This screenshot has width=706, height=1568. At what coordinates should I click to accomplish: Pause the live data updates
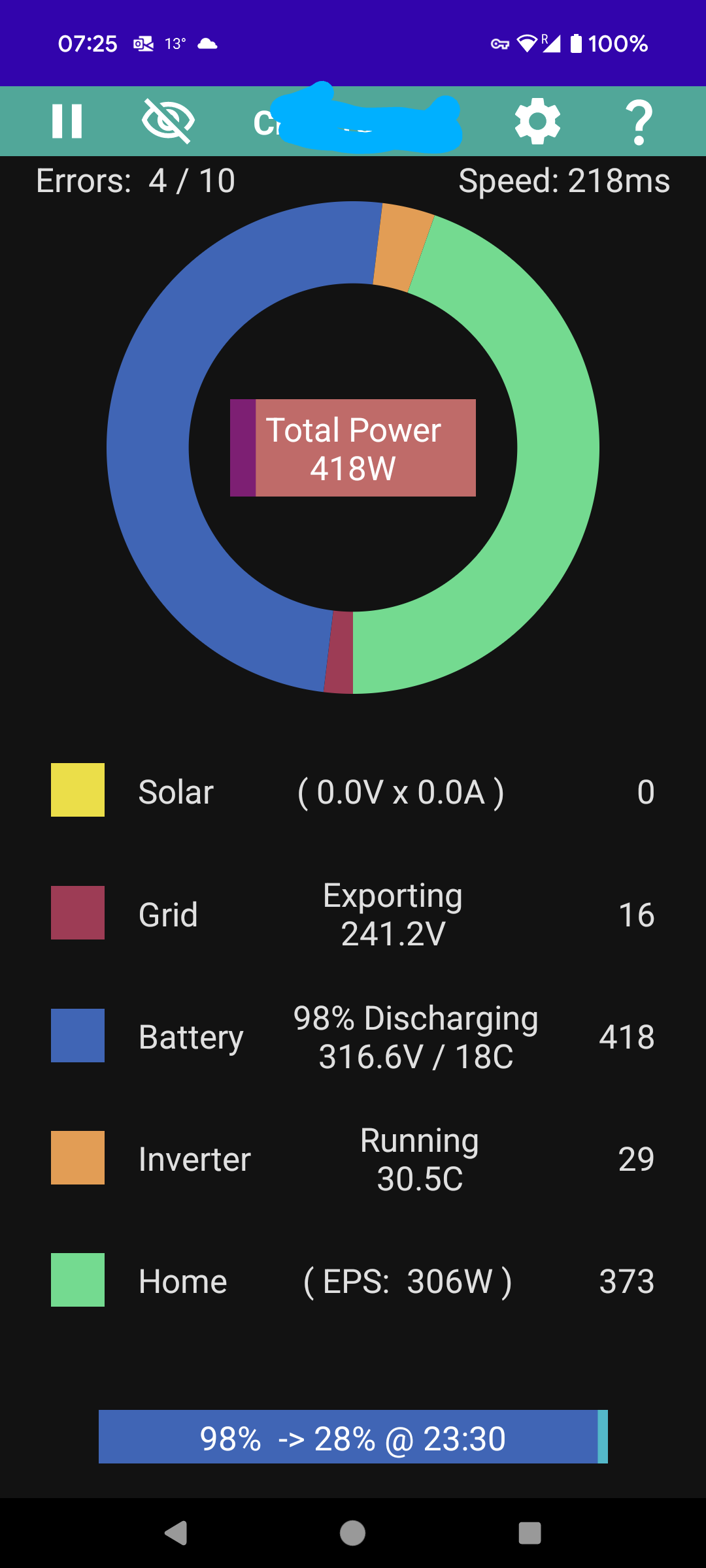click(67, 121)
